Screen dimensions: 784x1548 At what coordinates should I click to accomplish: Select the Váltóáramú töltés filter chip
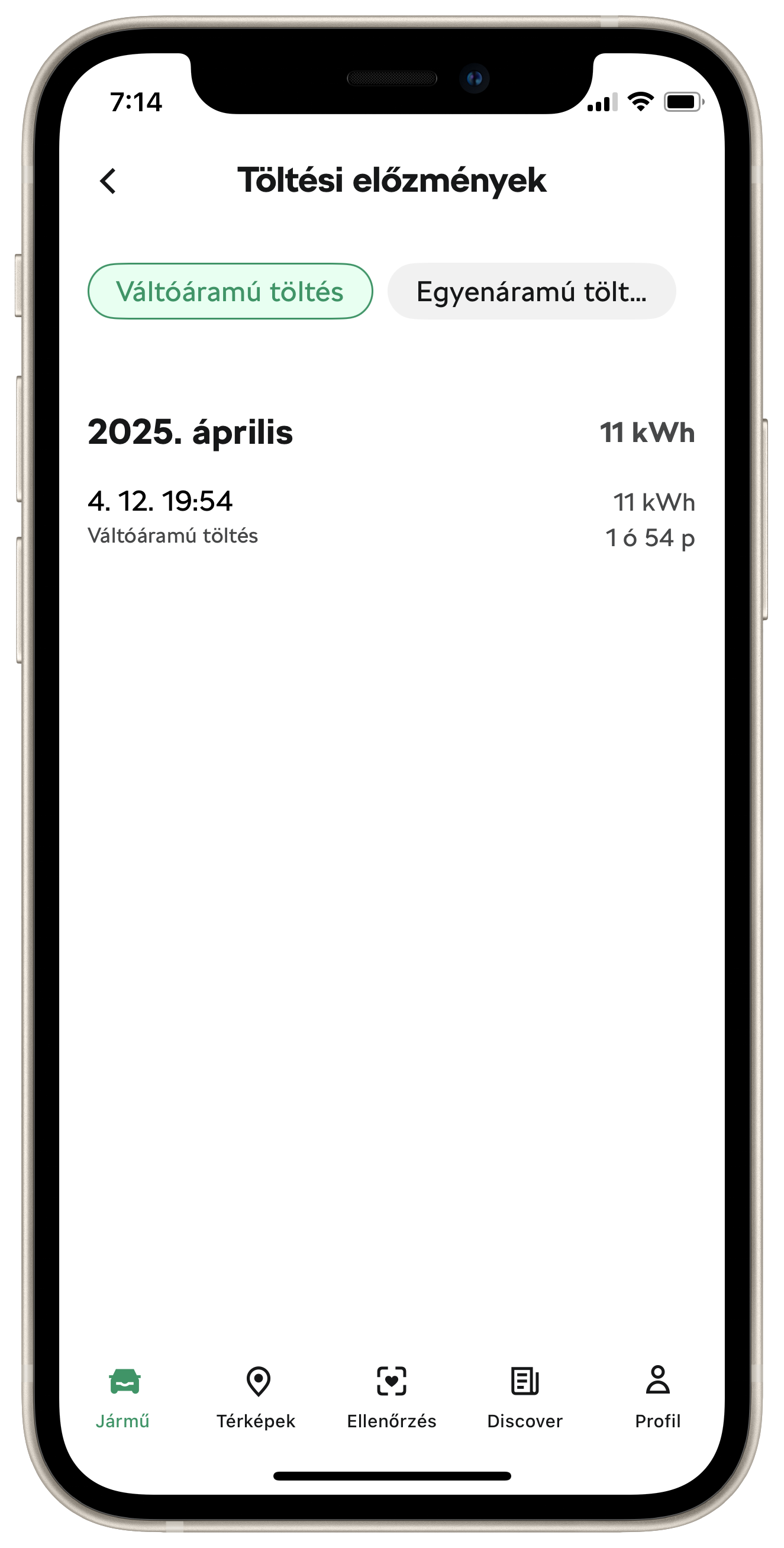[230, 292]
